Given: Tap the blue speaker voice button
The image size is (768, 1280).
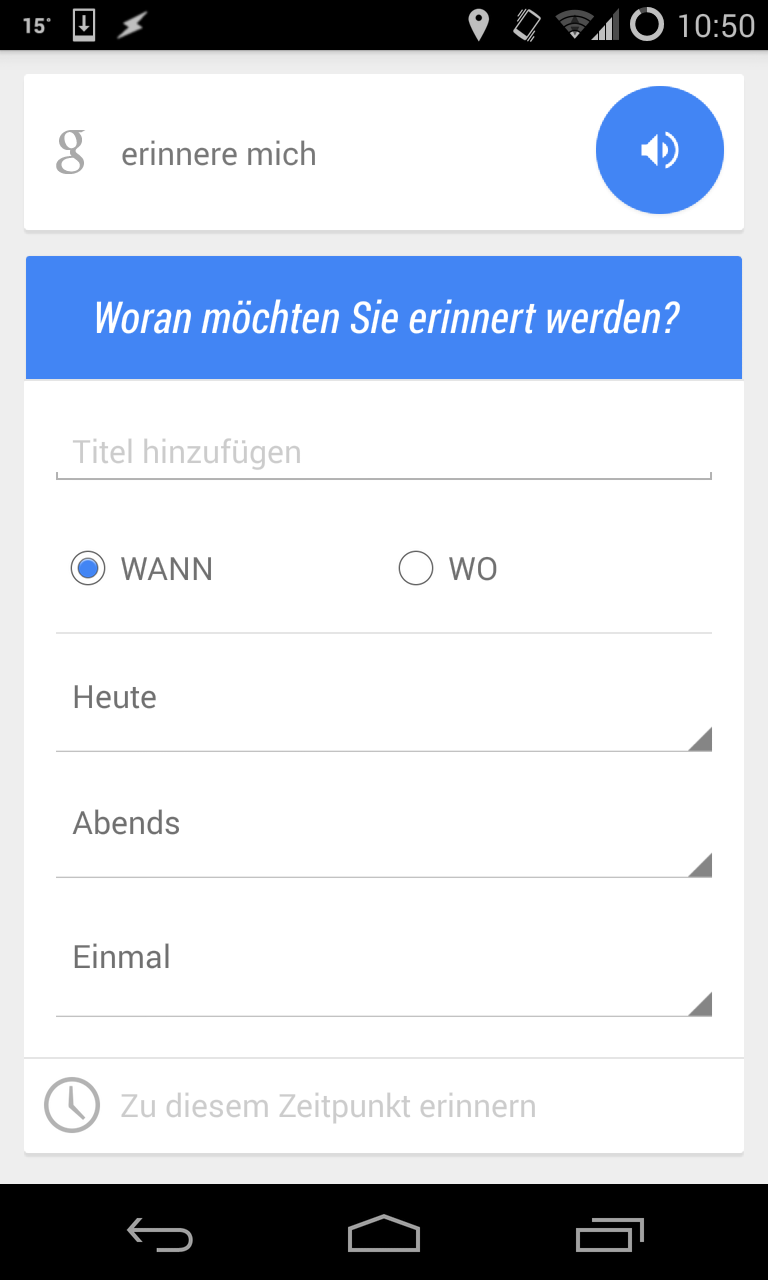Looking at the screenshot, I should (x=660, y=150).
